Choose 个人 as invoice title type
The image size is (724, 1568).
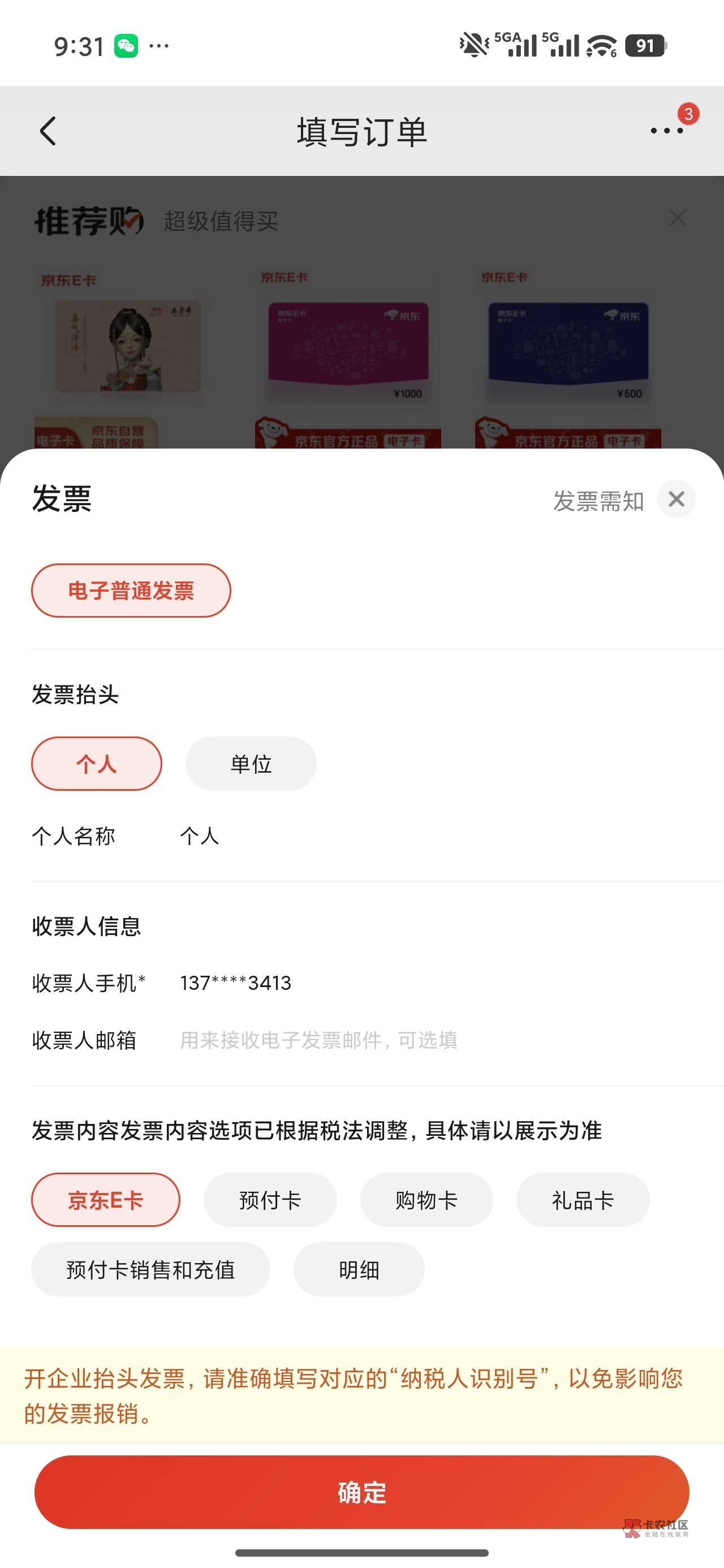click(97, 763)
